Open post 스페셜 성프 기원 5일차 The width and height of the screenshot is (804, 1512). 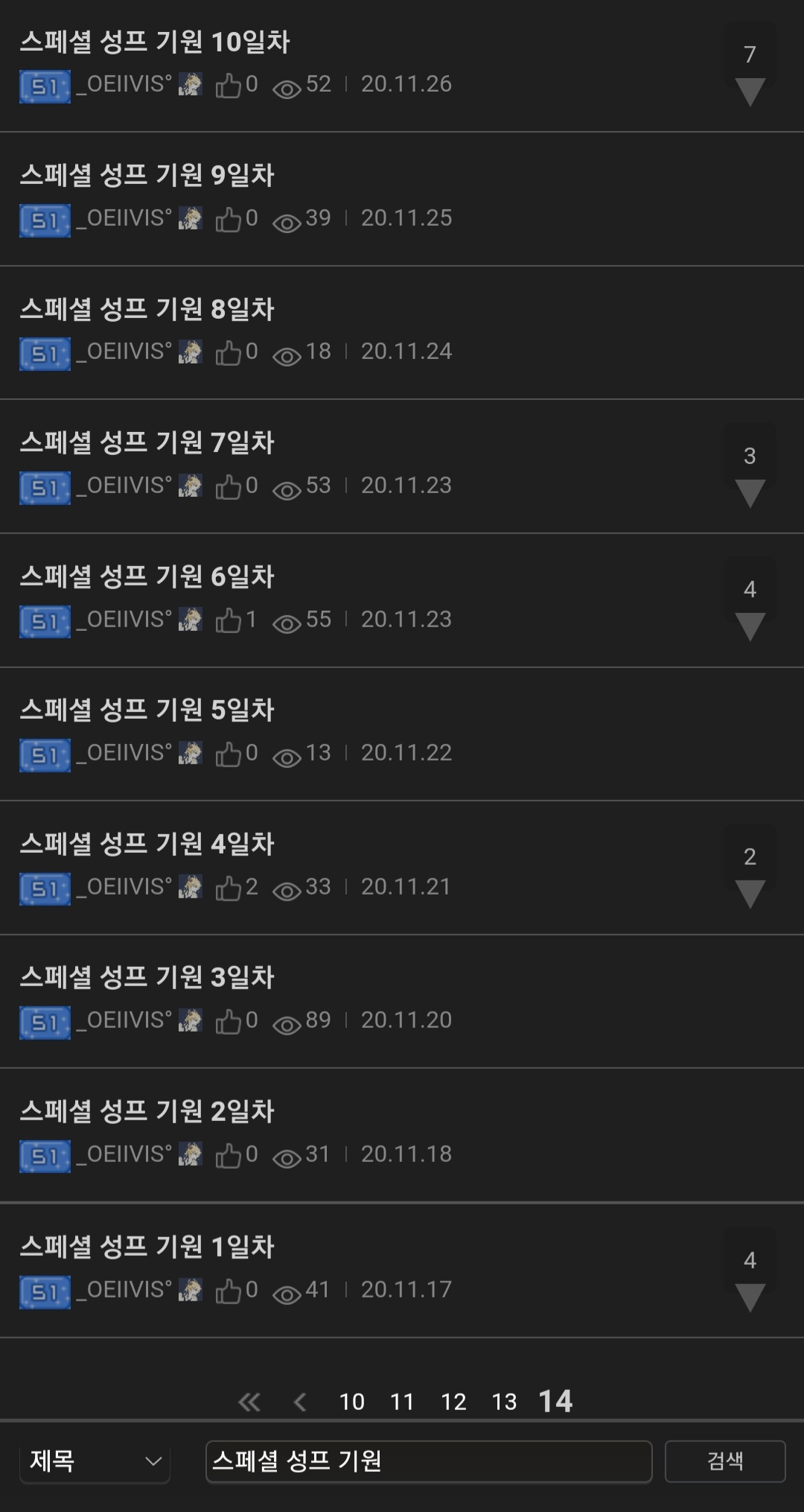click(x=147, y=711)
